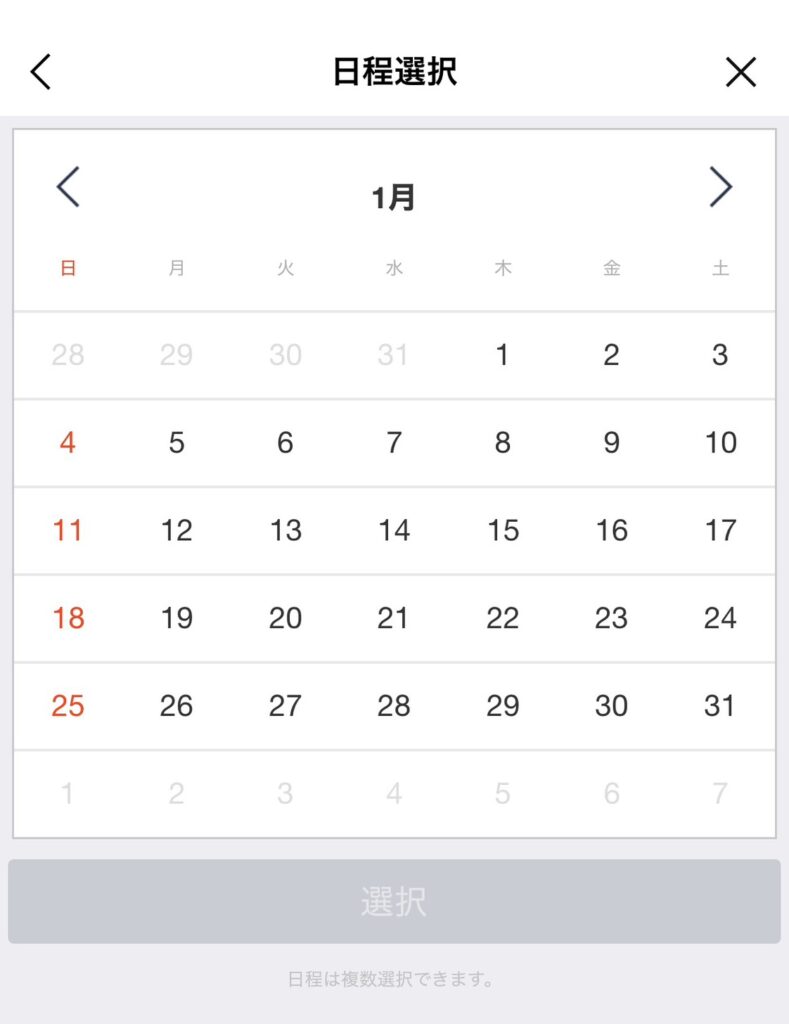789x1024 pixels.
Task: Select January 15 as a date
Action: pyautogui.click(x=502, y=531)
